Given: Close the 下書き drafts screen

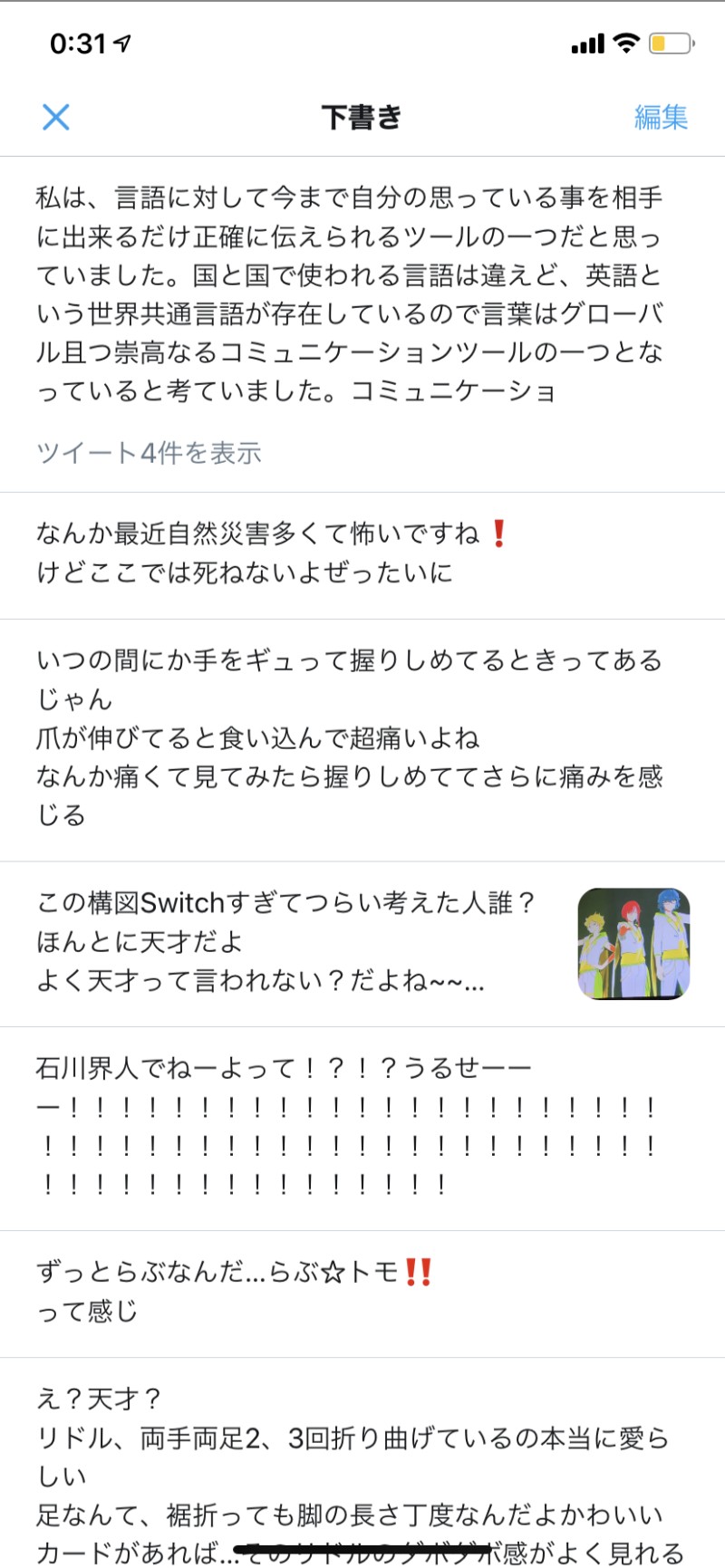Looking at the screenshot, I should (x=56, y=117).
